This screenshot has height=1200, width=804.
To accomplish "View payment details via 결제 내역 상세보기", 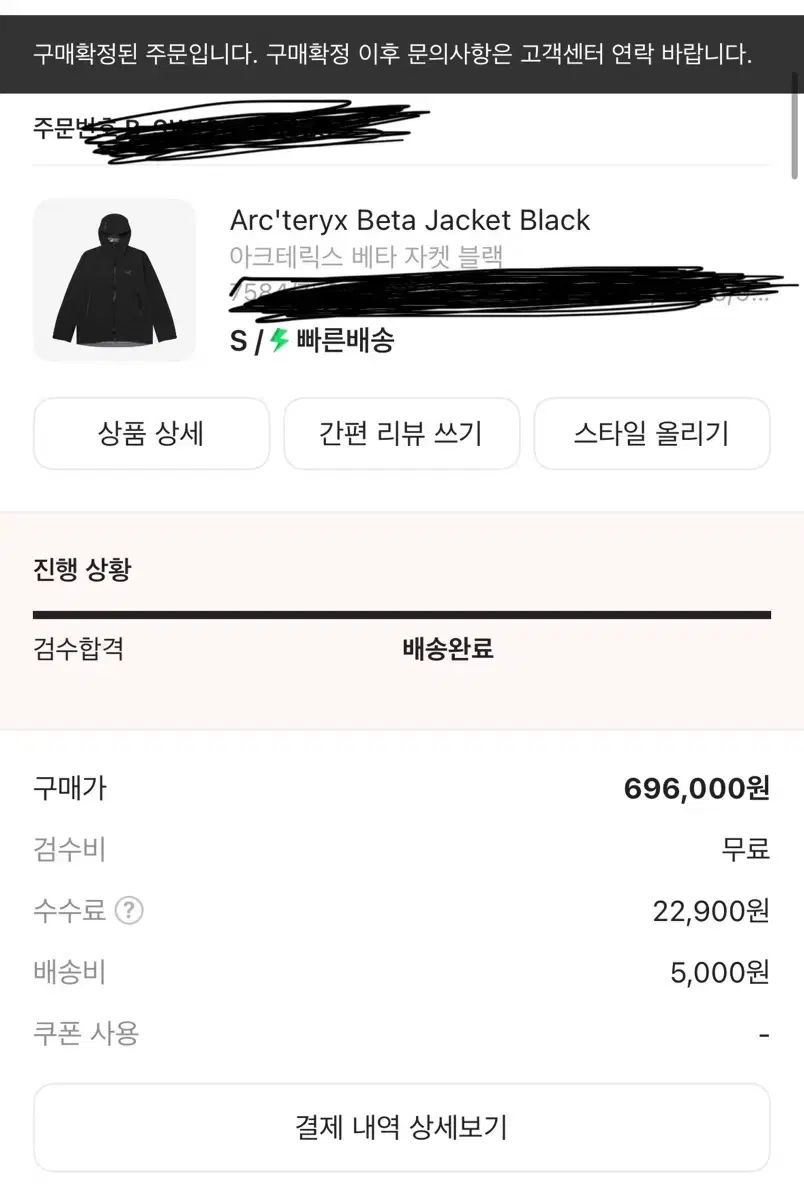I will (x=401, y=1128).
